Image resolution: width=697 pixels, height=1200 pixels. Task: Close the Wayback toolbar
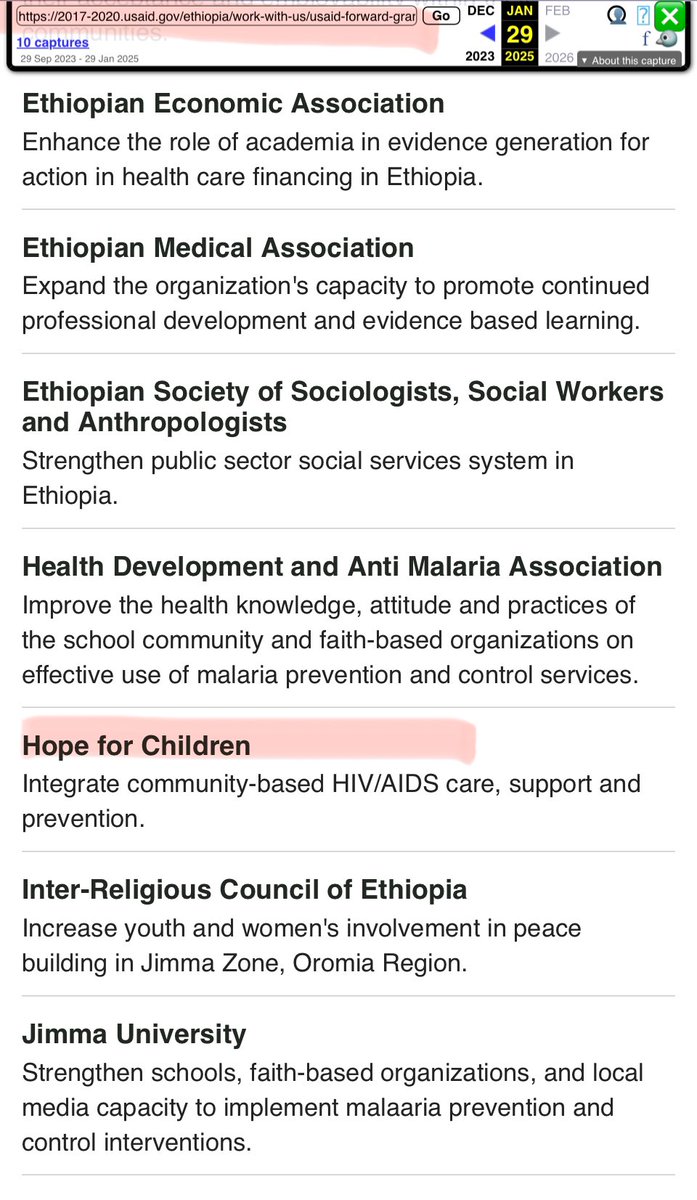[x=669, y=16]
